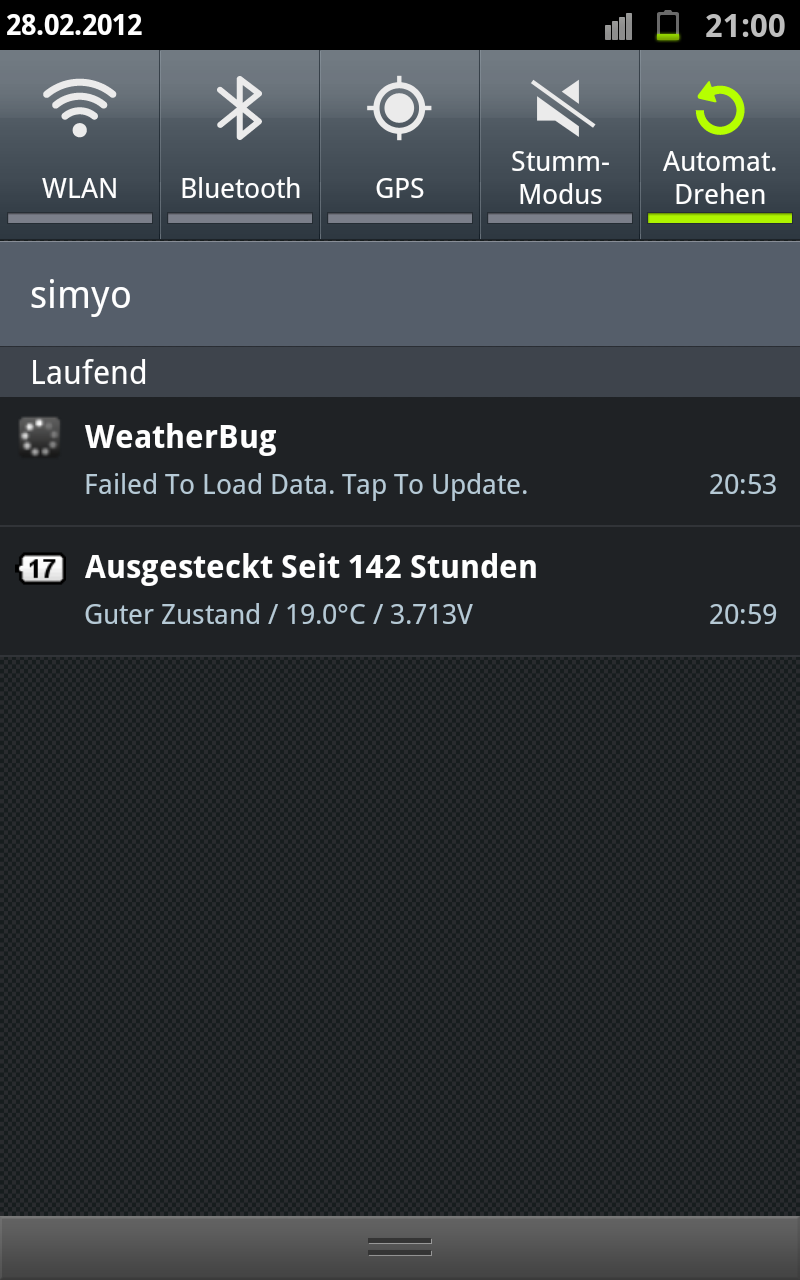
Task: Disable Automat. Drehen
Action: point(720,145)
